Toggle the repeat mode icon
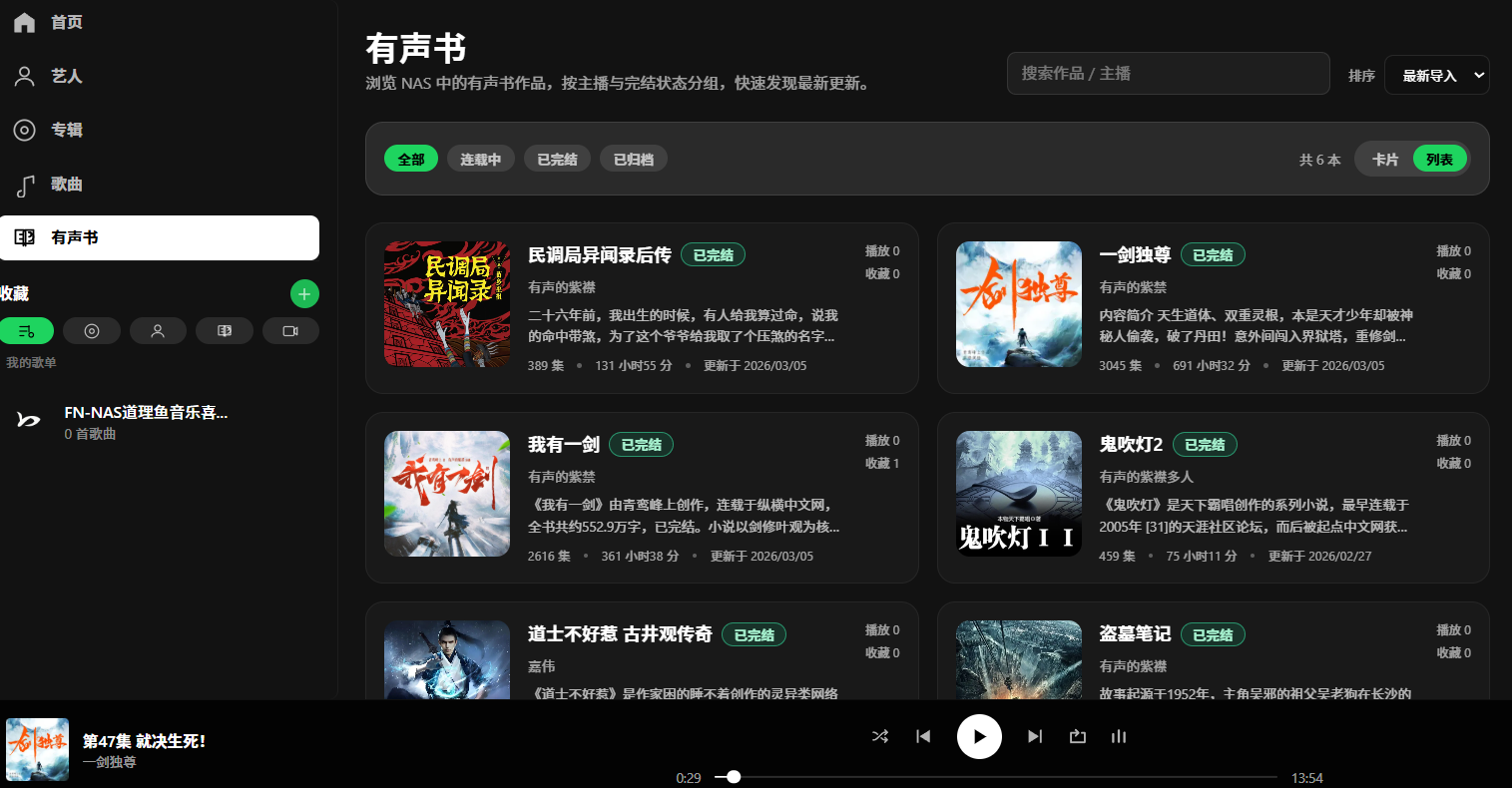 (1077, 736)
